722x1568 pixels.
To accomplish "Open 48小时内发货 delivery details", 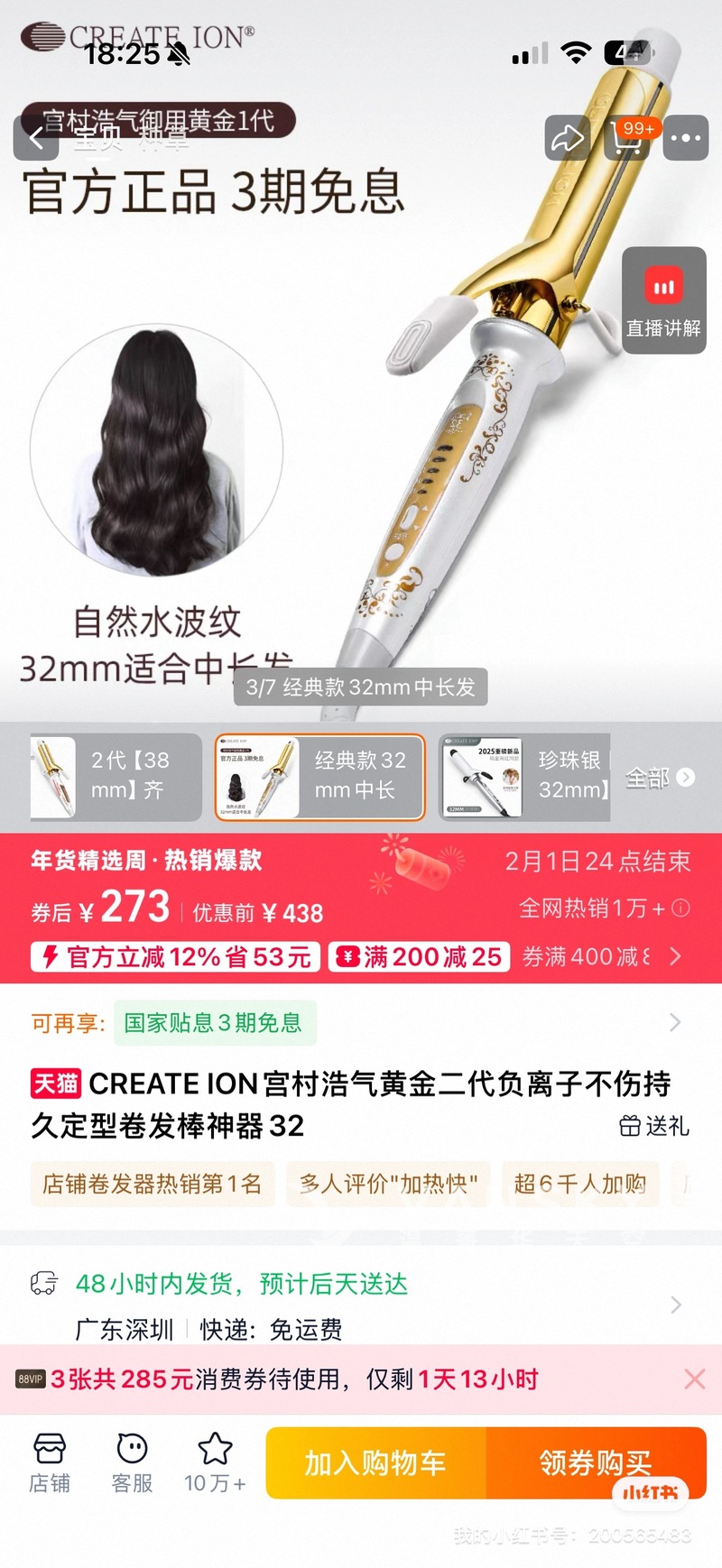I will click(x=361, y=1304).
